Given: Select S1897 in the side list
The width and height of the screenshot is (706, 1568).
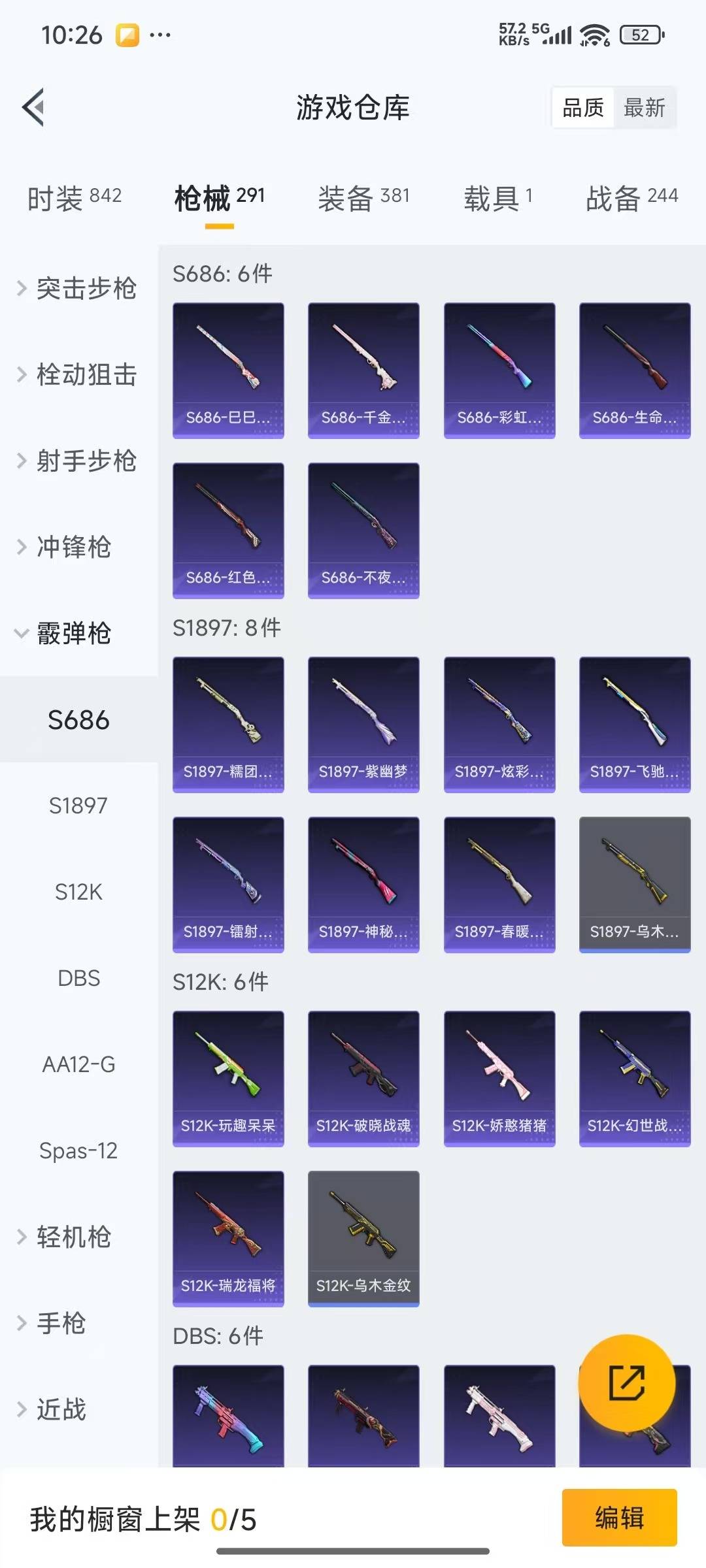Looking at the screenshot, I should (x=78, y=806).
